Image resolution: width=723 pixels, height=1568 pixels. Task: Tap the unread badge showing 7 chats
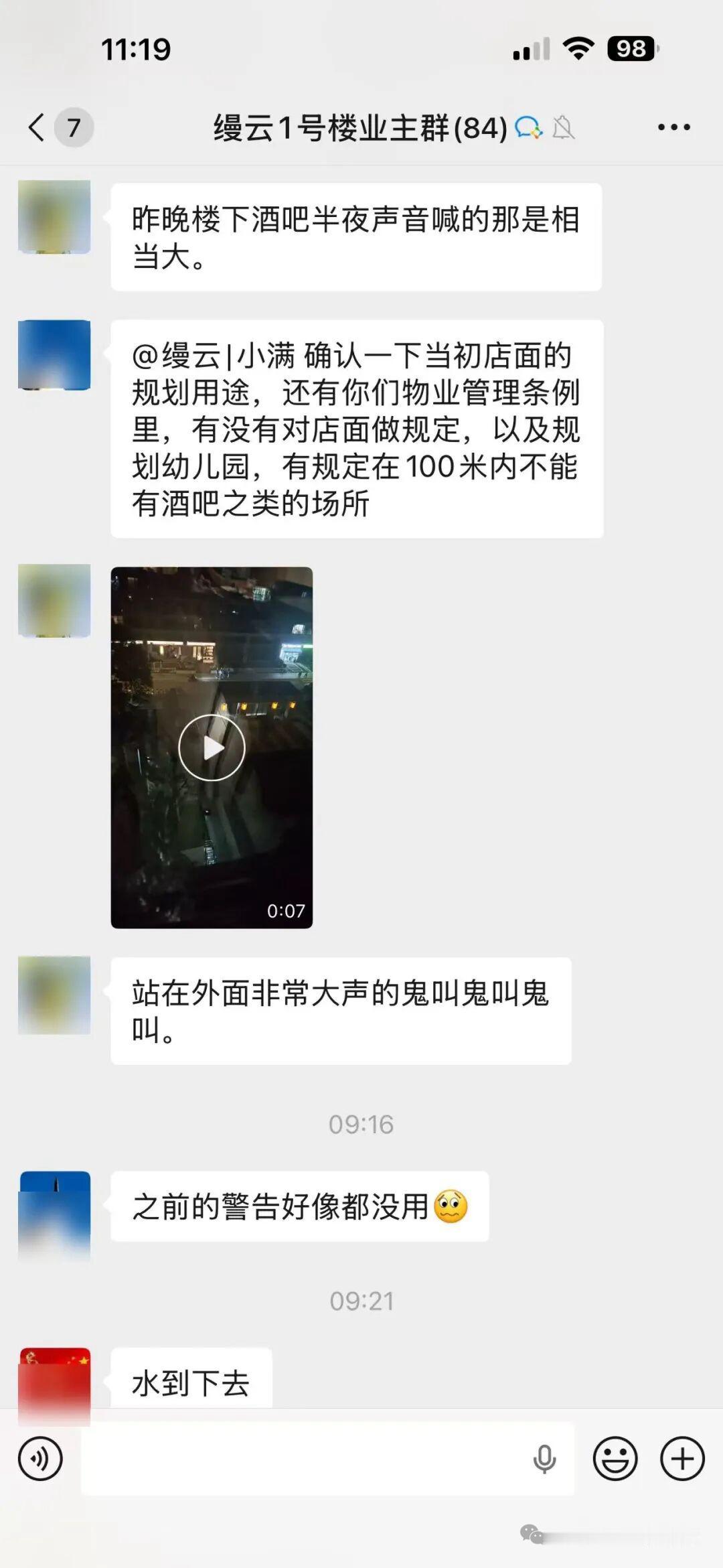tap(74, 129)
